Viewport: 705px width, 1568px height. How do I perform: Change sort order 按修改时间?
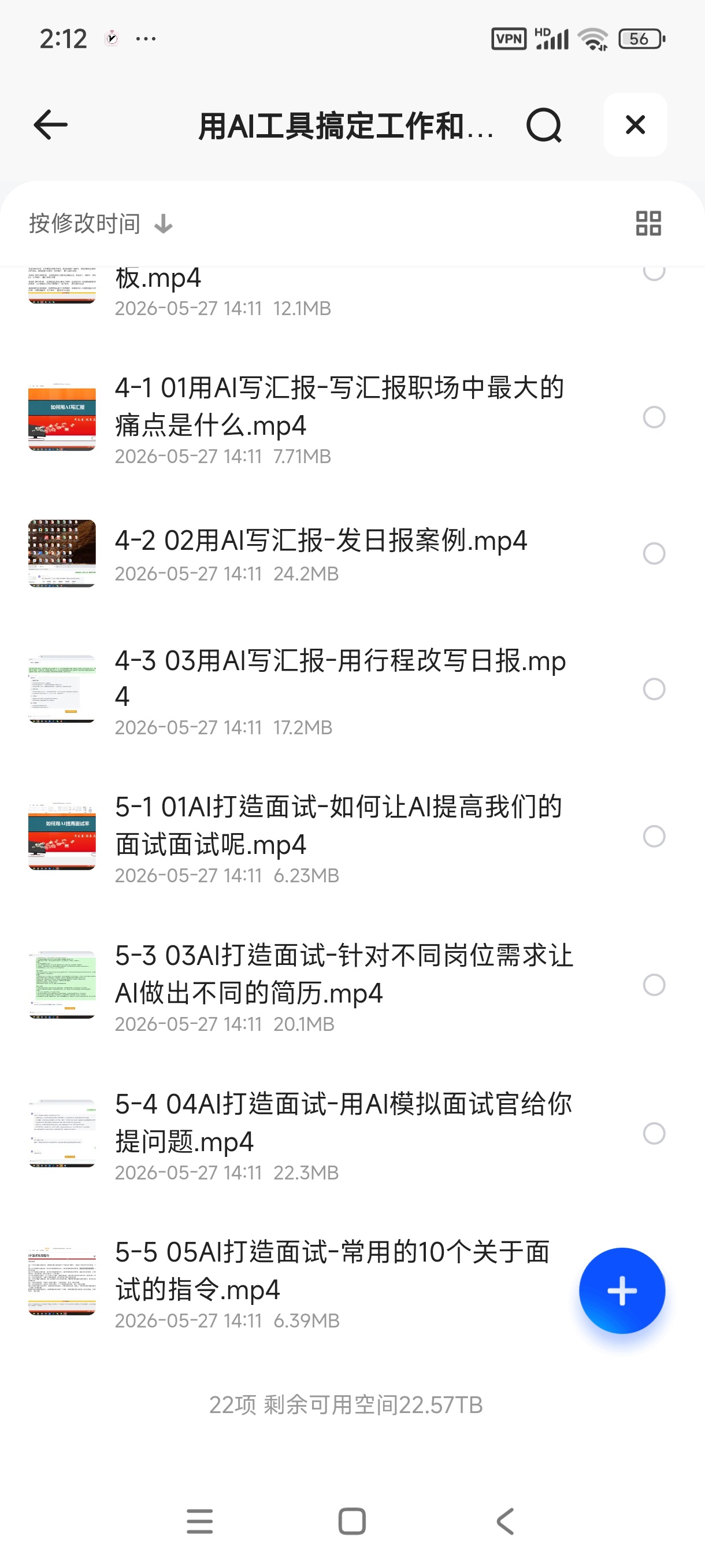tap(101, 224)
